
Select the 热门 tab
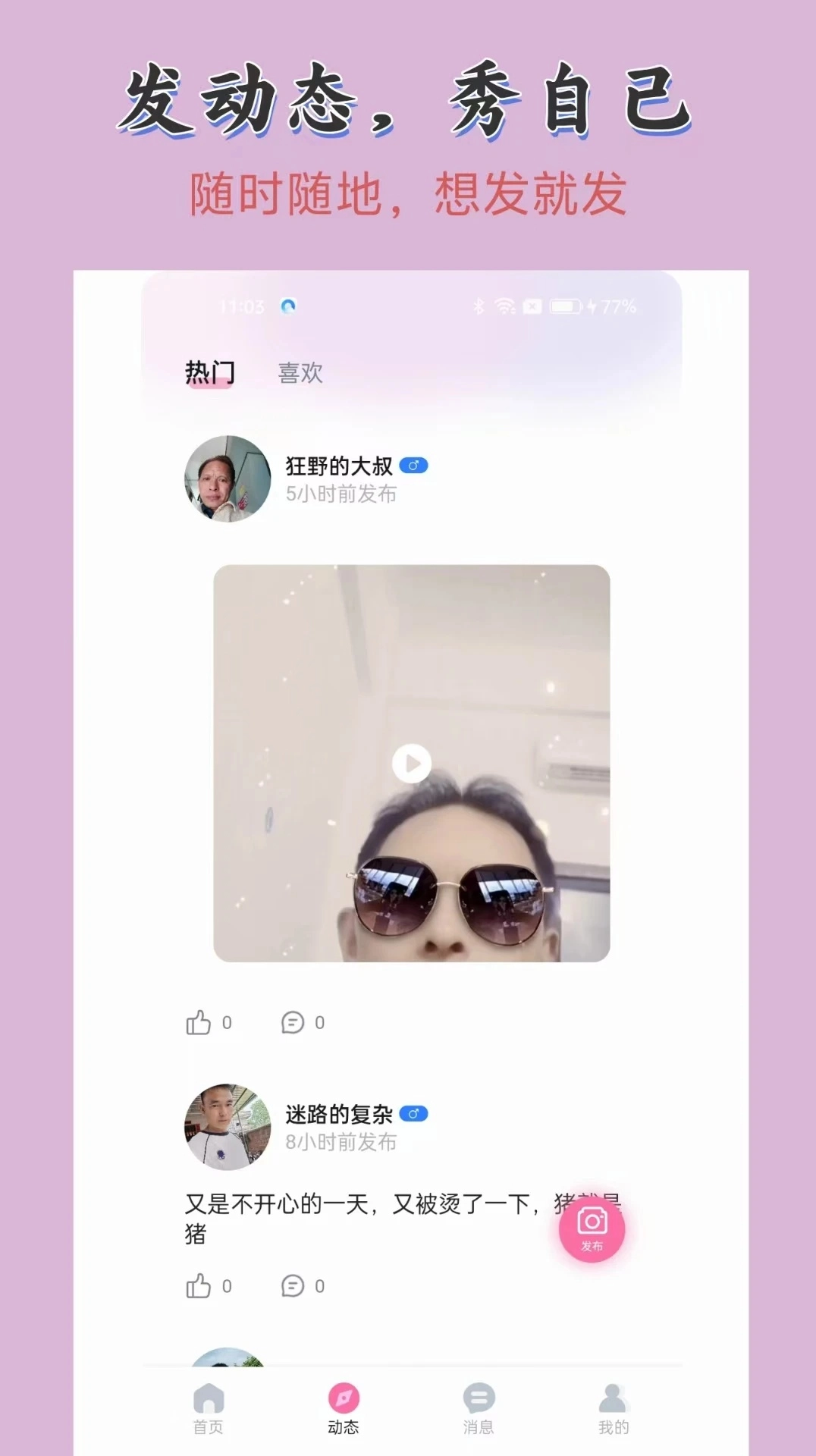pos(208,371)
